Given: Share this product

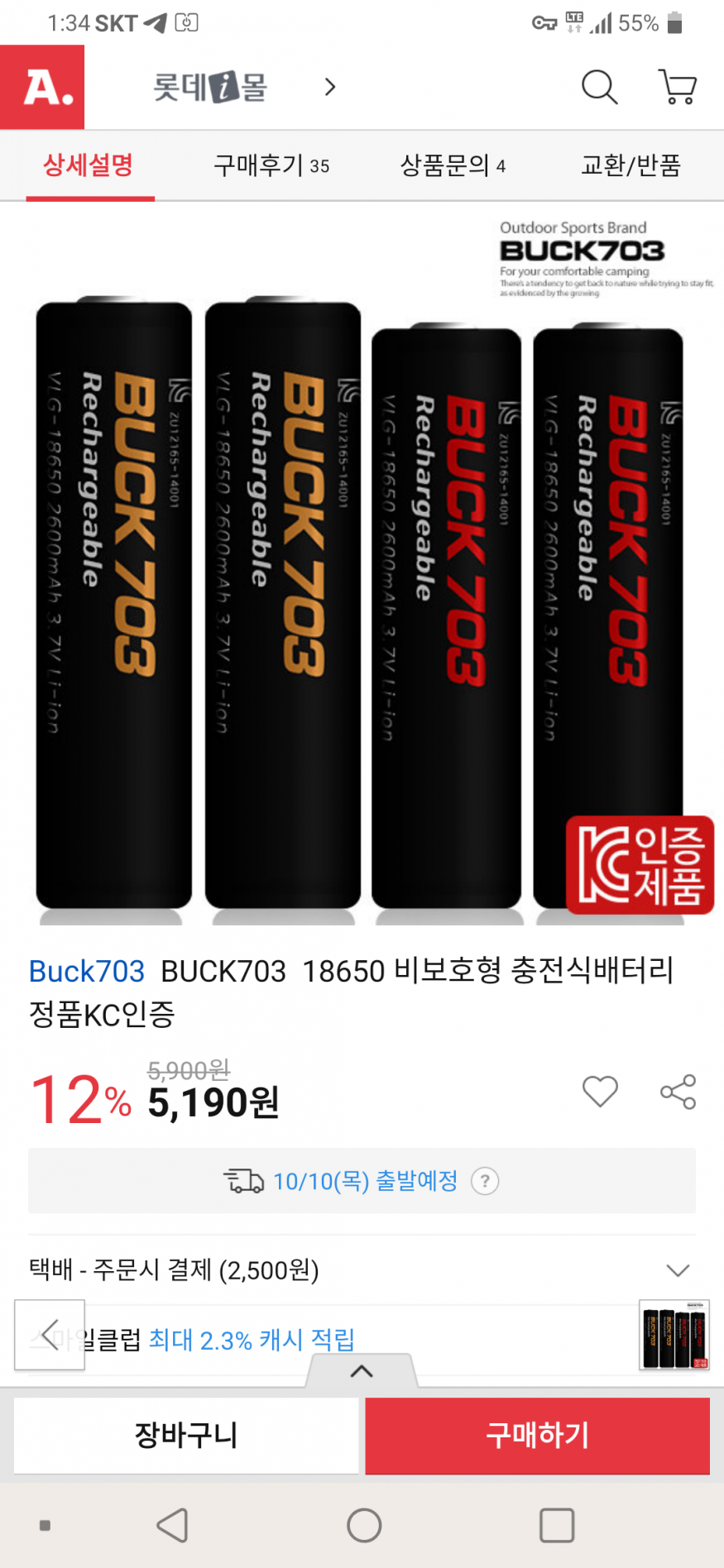Looking at the screenshot, I should click(x=678, y=1092).
